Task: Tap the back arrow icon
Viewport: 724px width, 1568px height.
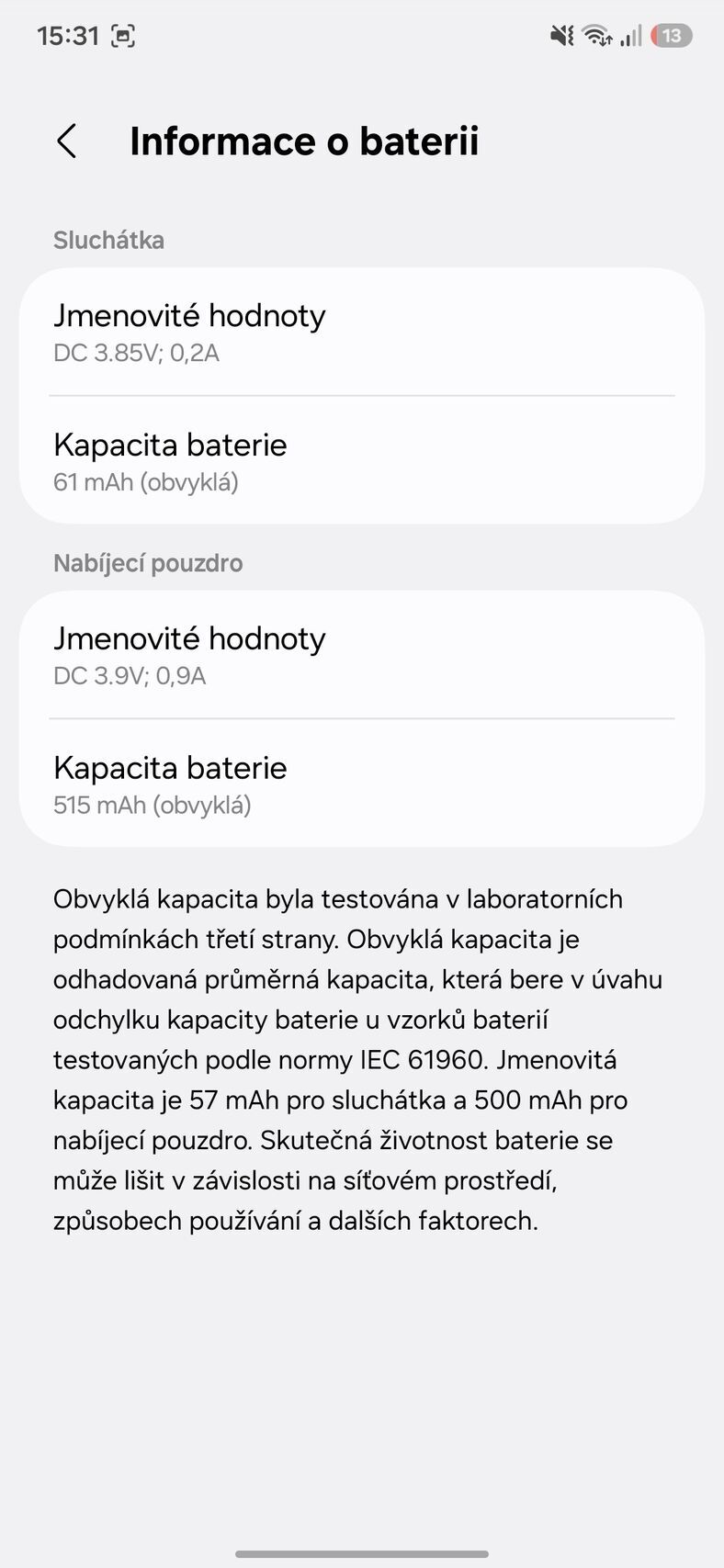Action: (x=65, y=141)
